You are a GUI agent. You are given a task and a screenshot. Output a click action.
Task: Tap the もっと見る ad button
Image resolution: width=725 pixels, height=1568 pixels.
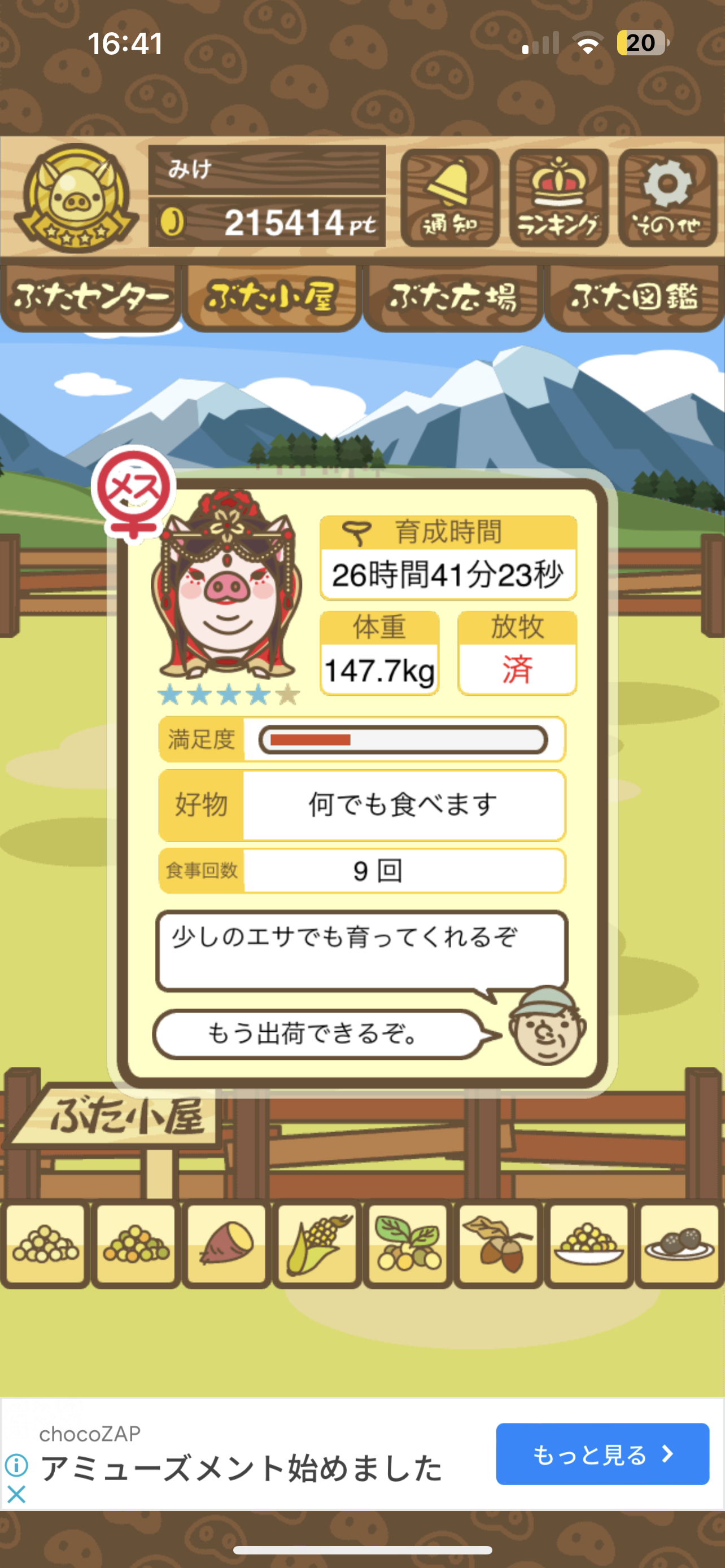coord(602,1453)
